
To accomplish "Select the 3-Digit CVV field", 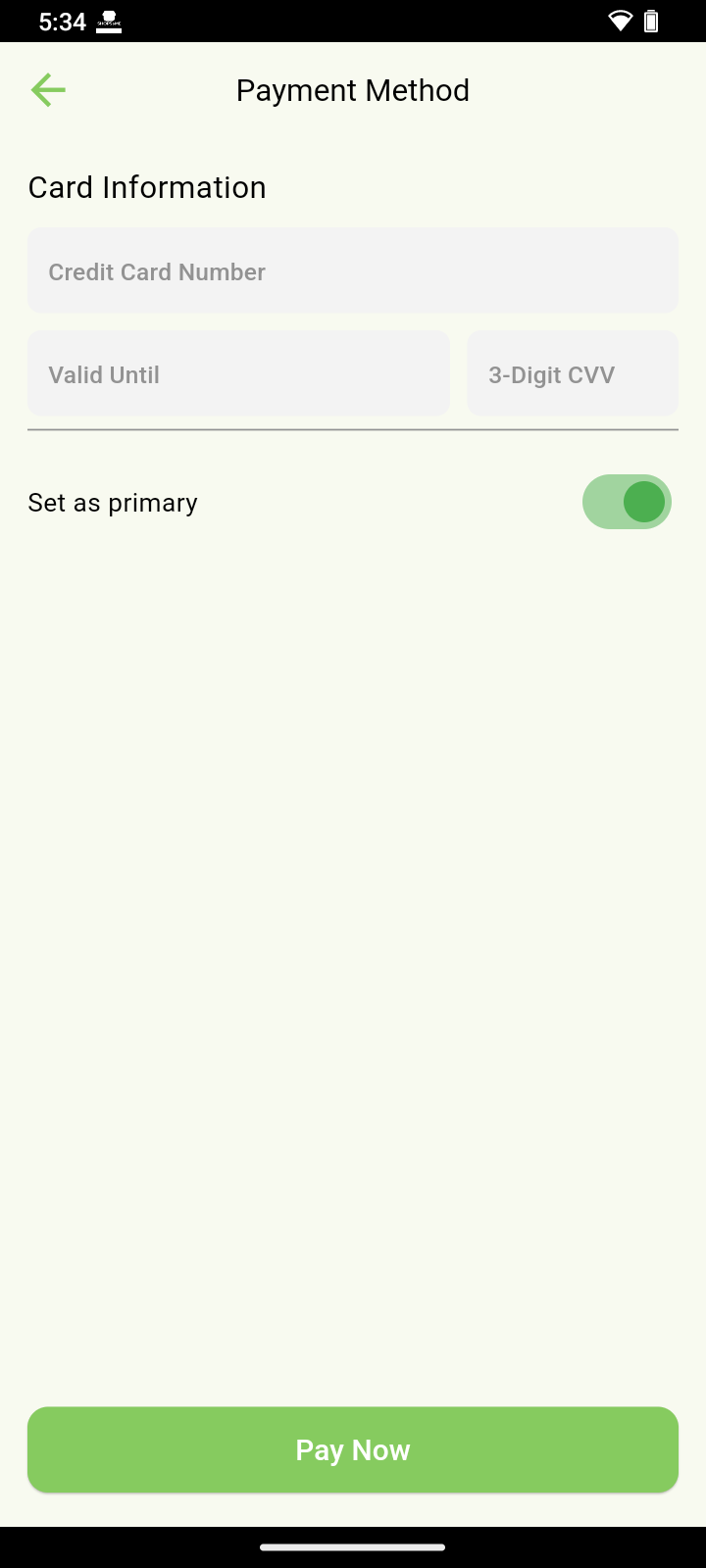I will point(573,374).
